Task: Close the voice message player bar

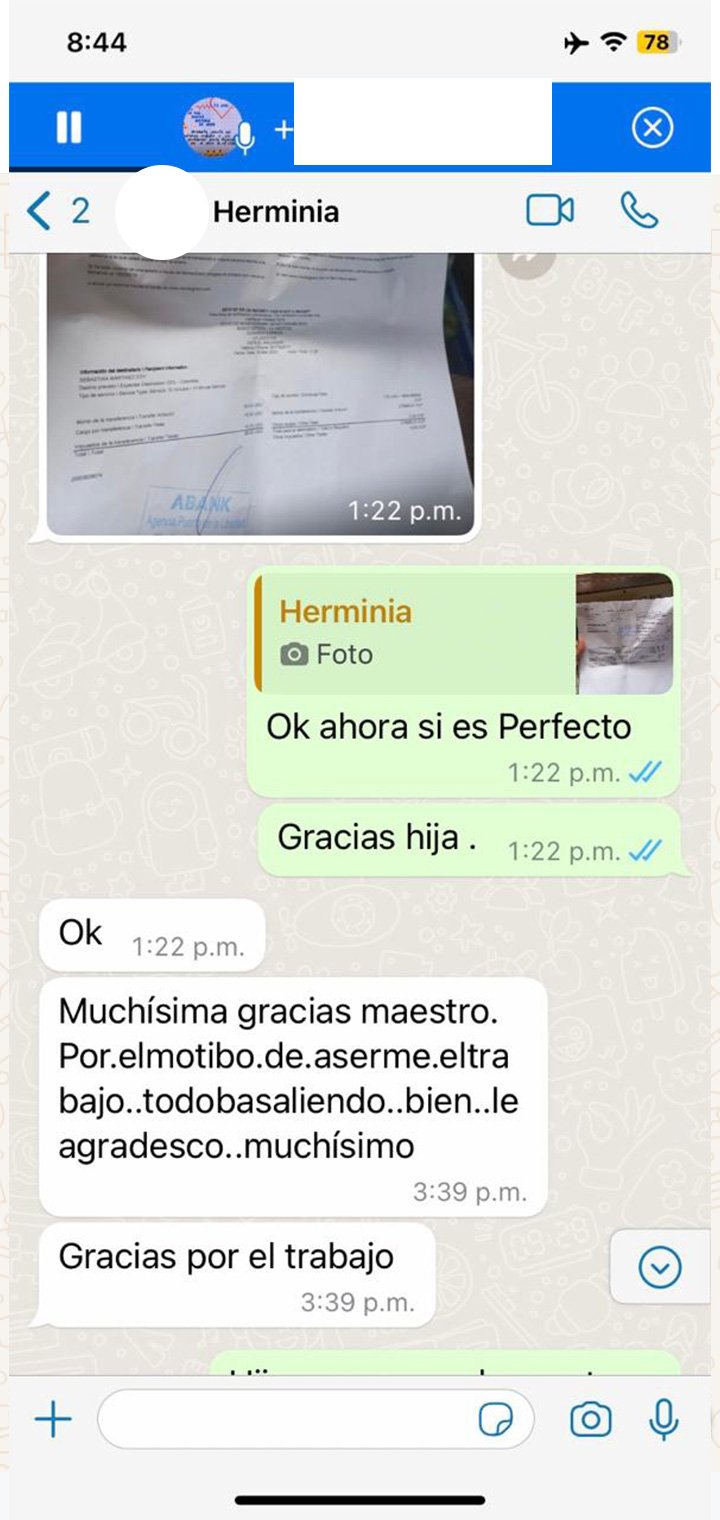Action: (653, 128)
